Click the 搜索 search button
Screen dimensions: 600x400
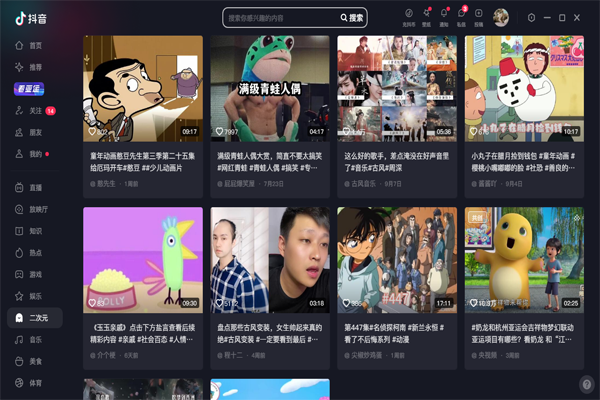point(354,17)
